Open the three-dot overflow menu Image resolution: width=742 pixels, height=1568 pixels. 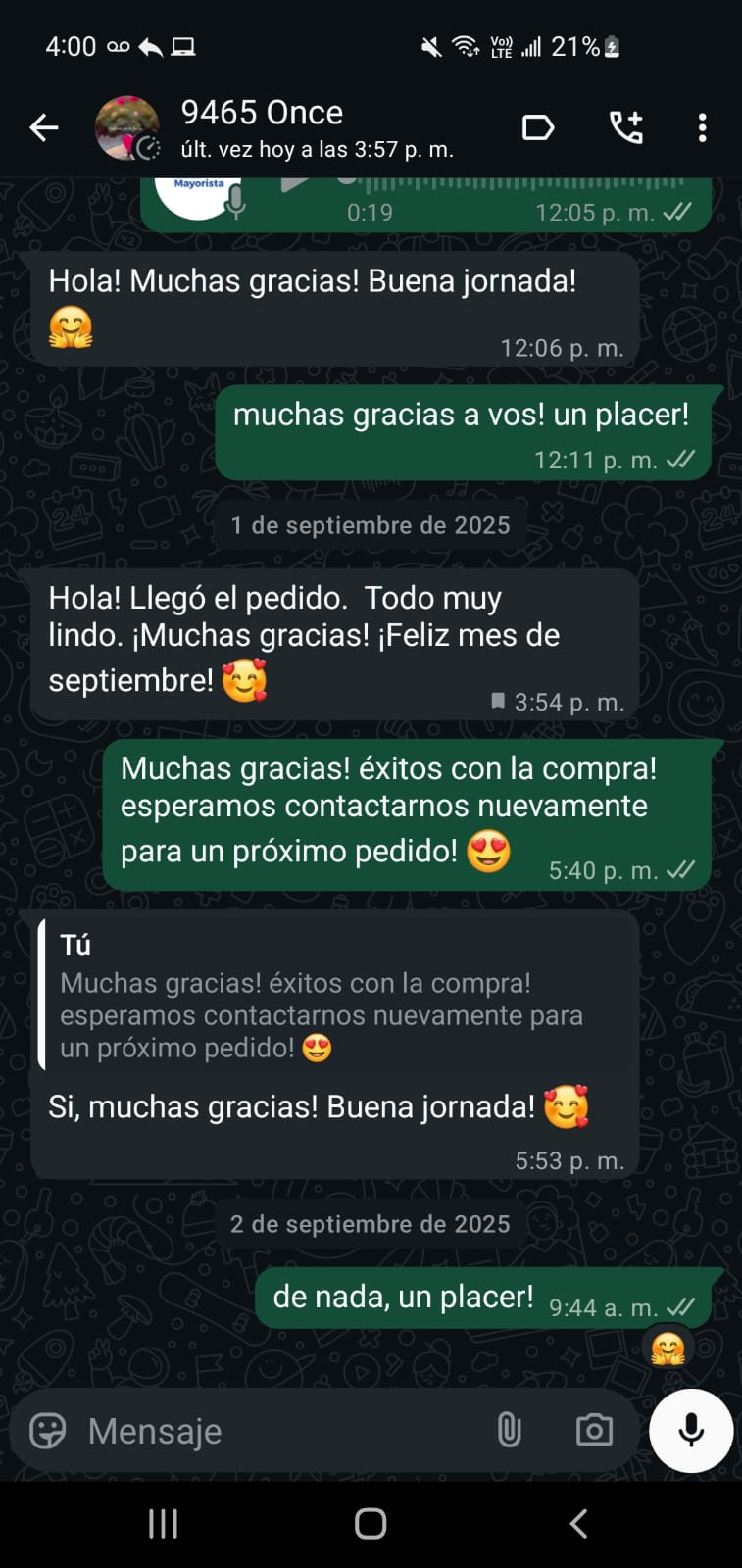pos(702,127)
